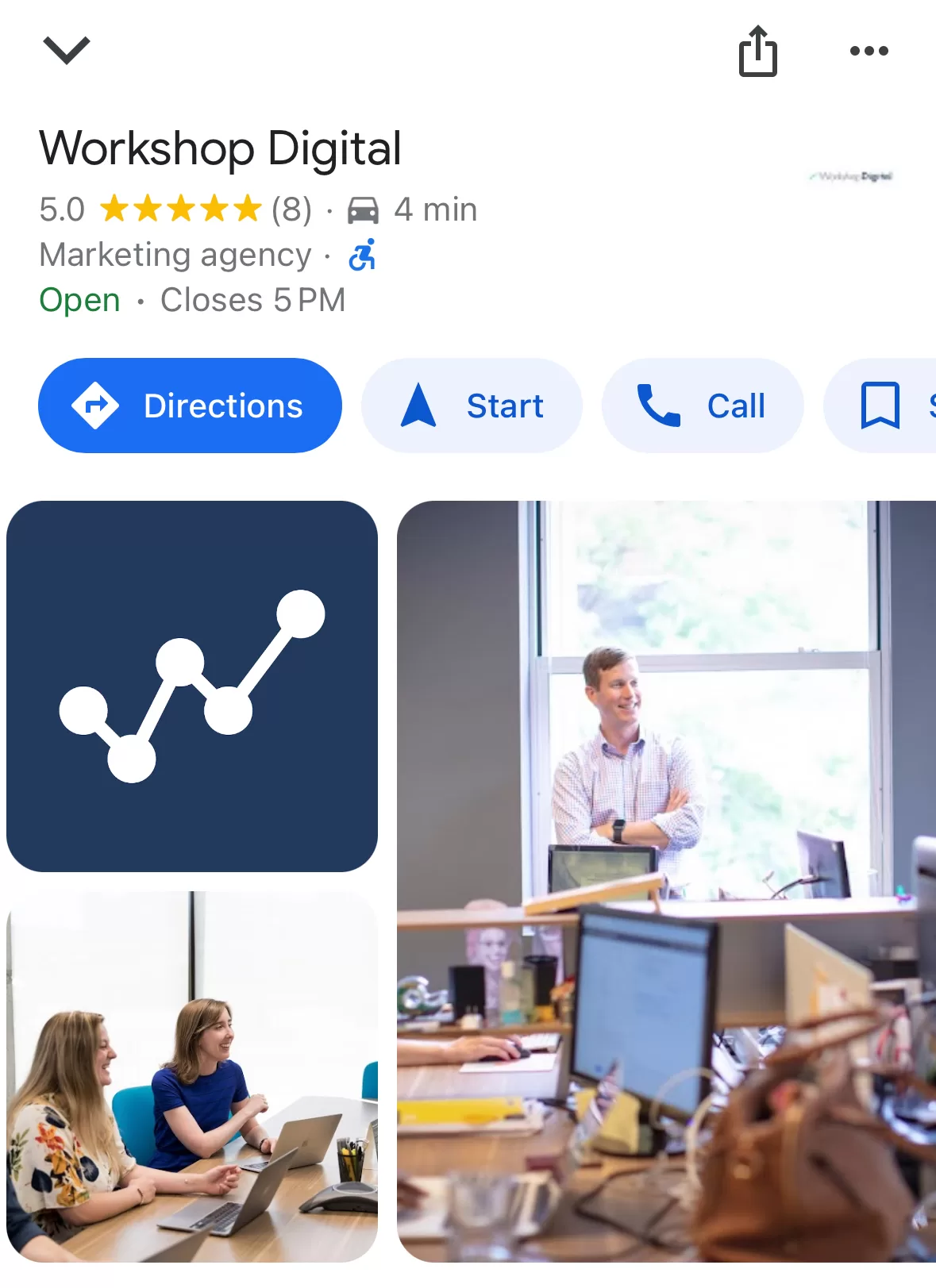
Task: Open the three-dot overflow menu
Action: tap(869, 52)
